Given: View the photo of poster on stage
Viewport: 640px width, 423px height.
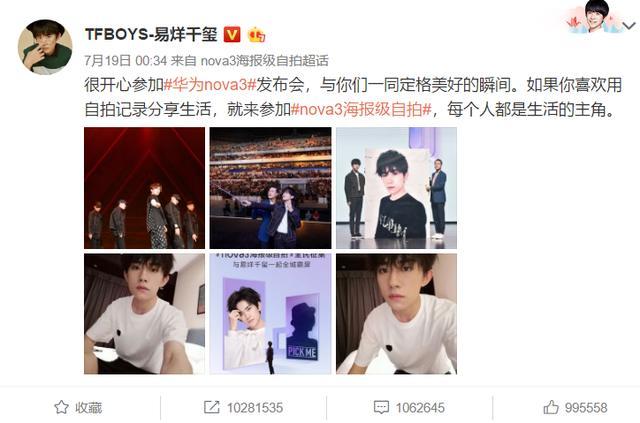Looking at the screenshot, I should coord(396,188).
